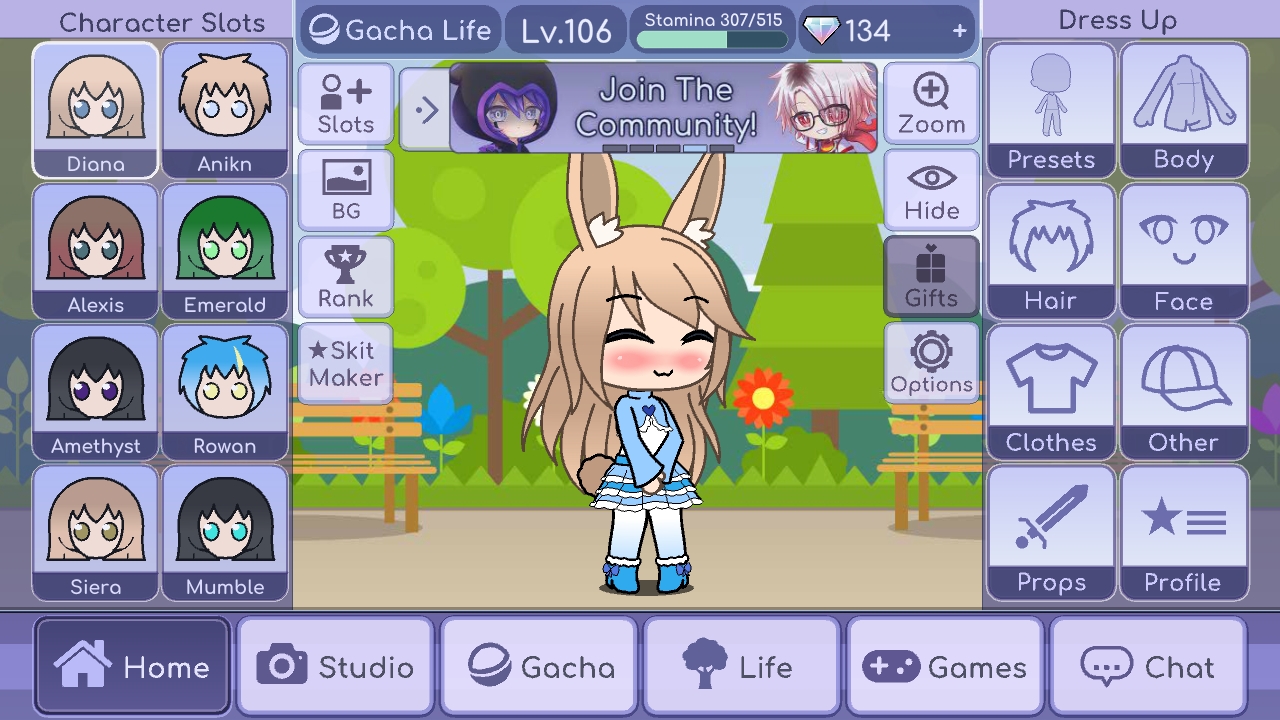The height and width of the screenshot is (720, 1280).
Task: Edit the character's Hair
Action: [x=1051, y=251]
